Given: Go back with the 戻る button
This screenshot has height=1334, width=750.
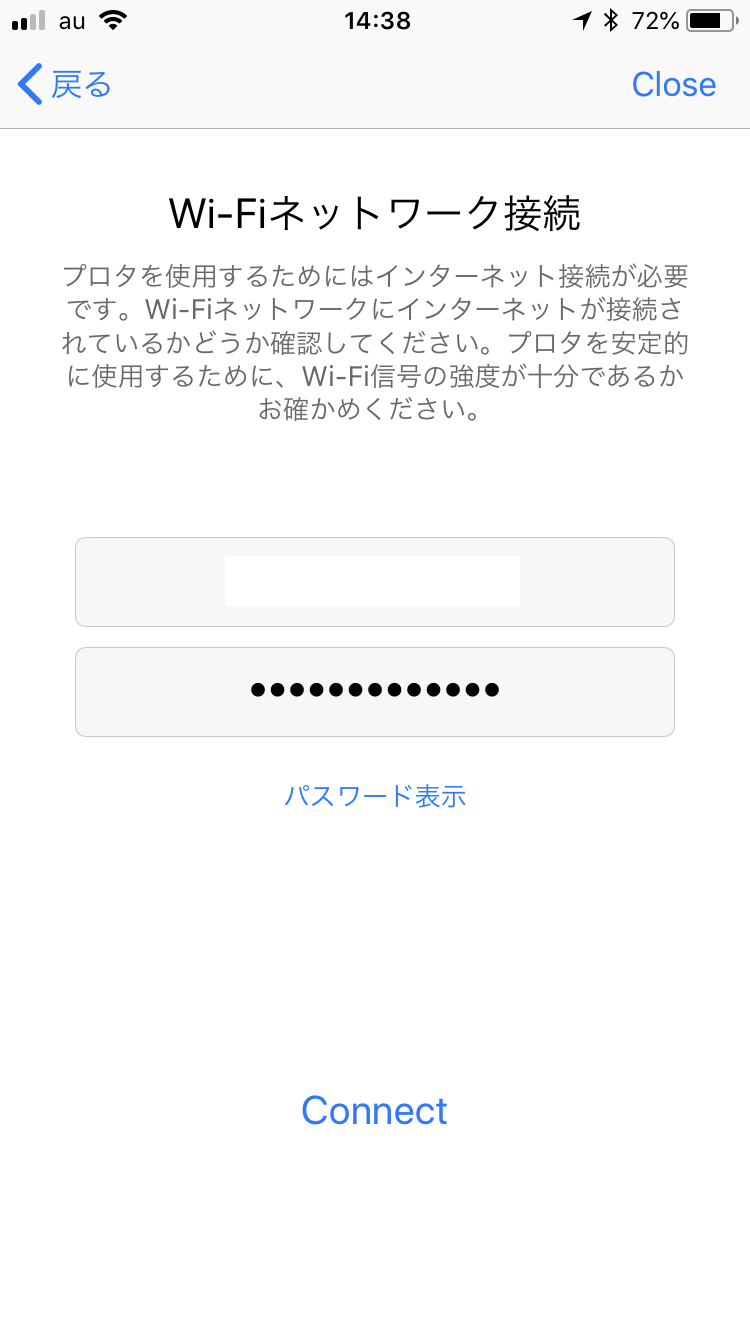Looking at the screenshot, I should point(65,85).
